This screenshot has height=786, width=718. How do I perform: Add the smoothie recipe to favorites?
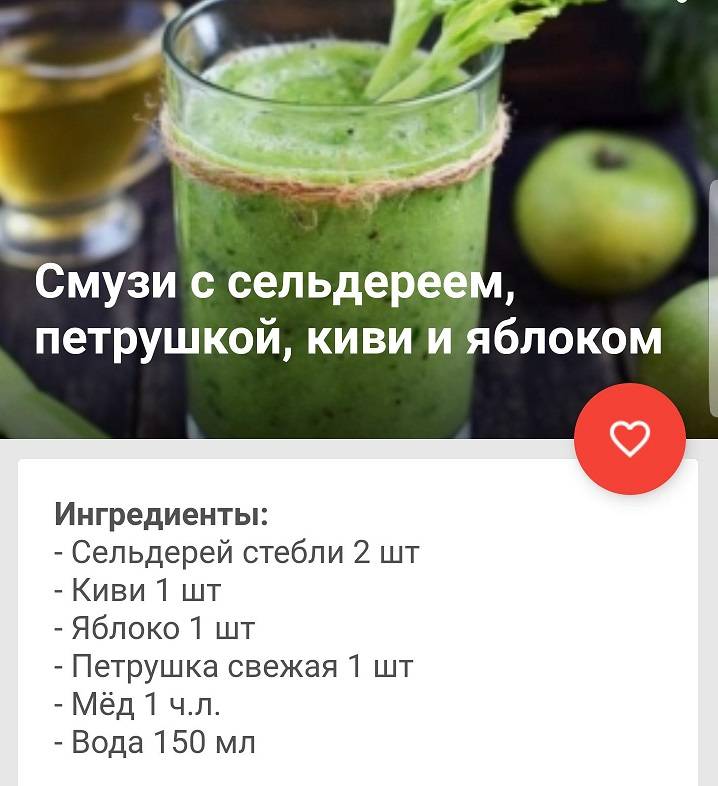(630, 438)
